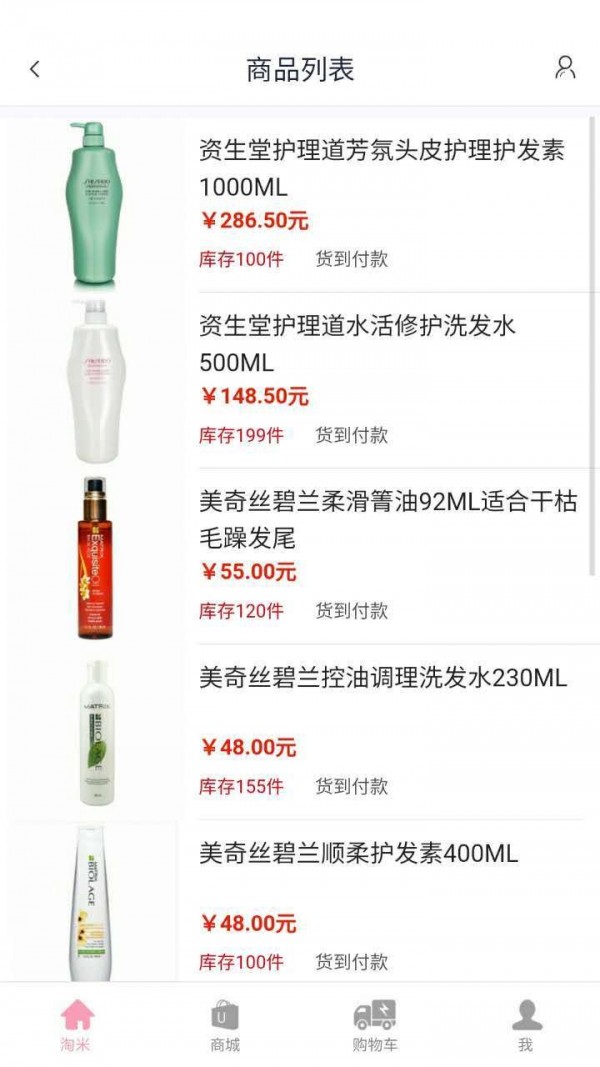Switch to the 淘米 tab
600x1067 pixels.
point(76,1025)
